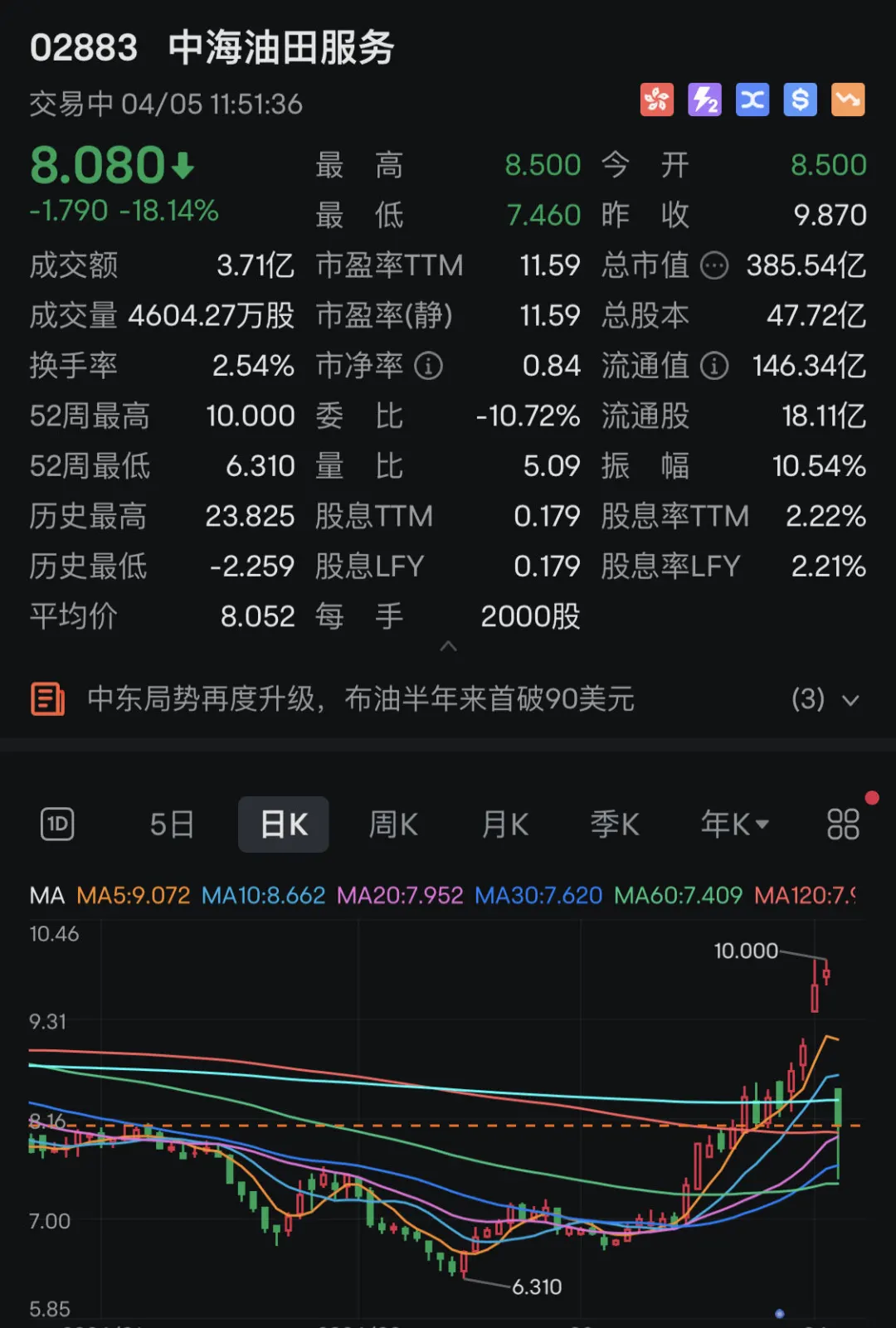Screen dimensions: 896x1328
Task: Tap the 流通值 info icon
Action: tap(714, 366)
